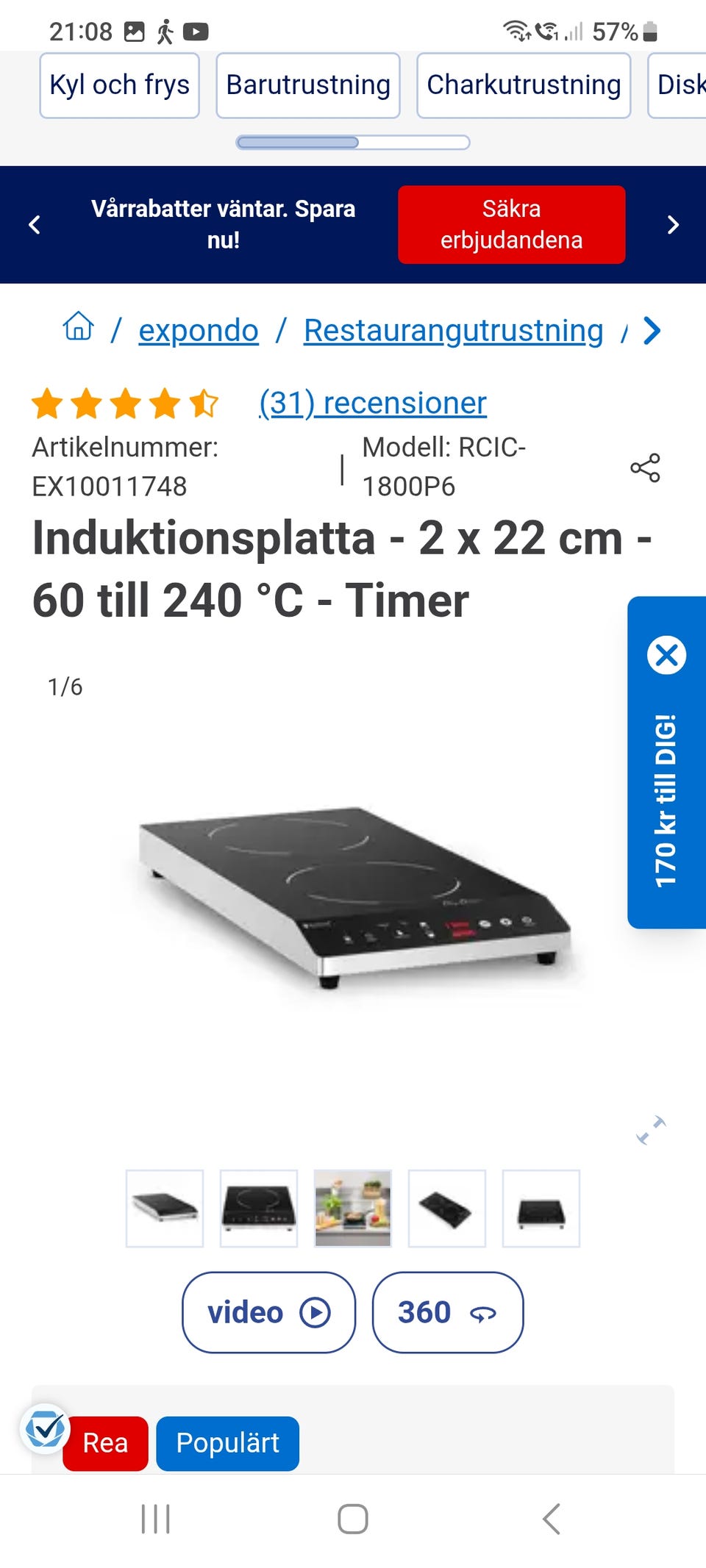The width and height of the screenshot is (706, 1568).
Task: Open the 31 recensioner link
Action: pyautogui.click(x=371, y=403)
